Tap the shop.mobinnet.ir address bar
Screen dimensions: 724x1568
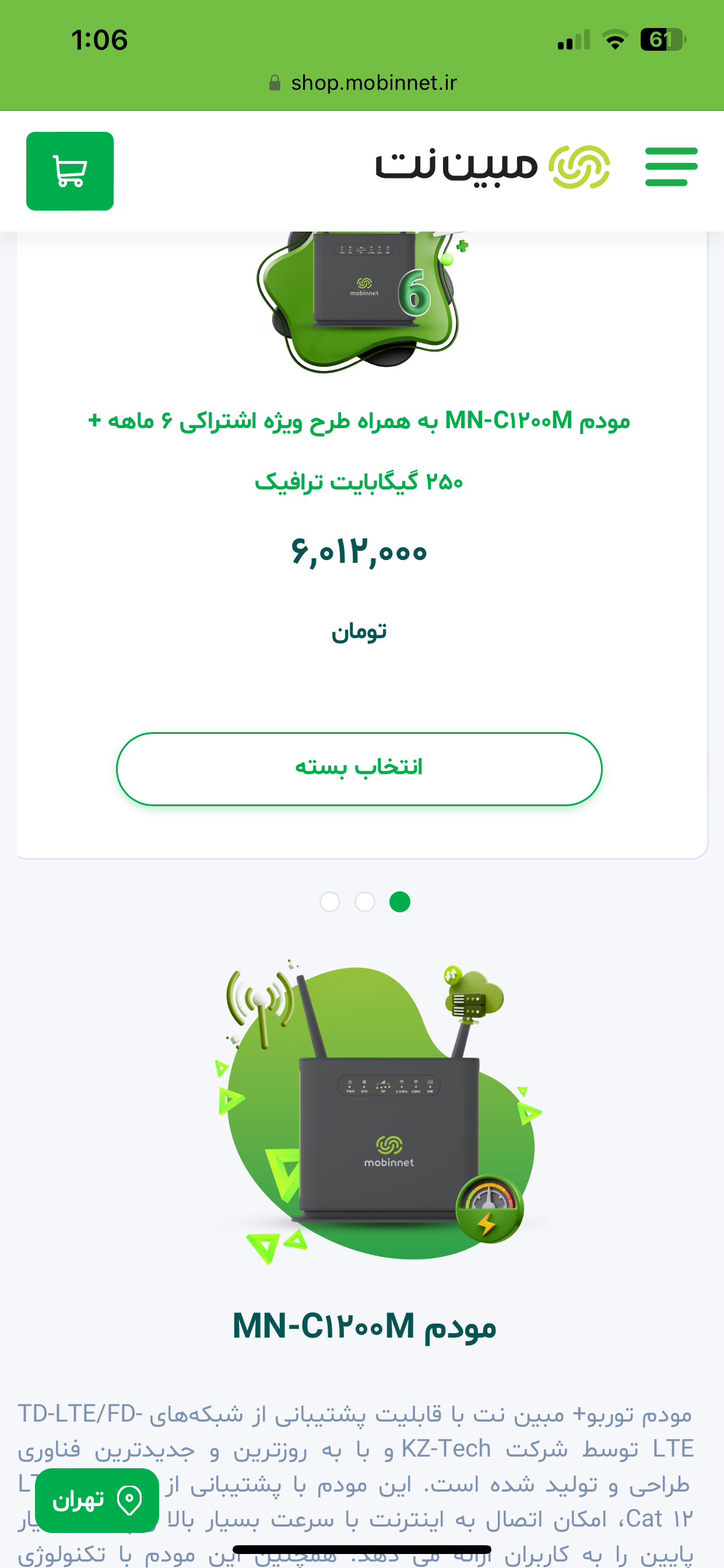click(x=363, y=83)
